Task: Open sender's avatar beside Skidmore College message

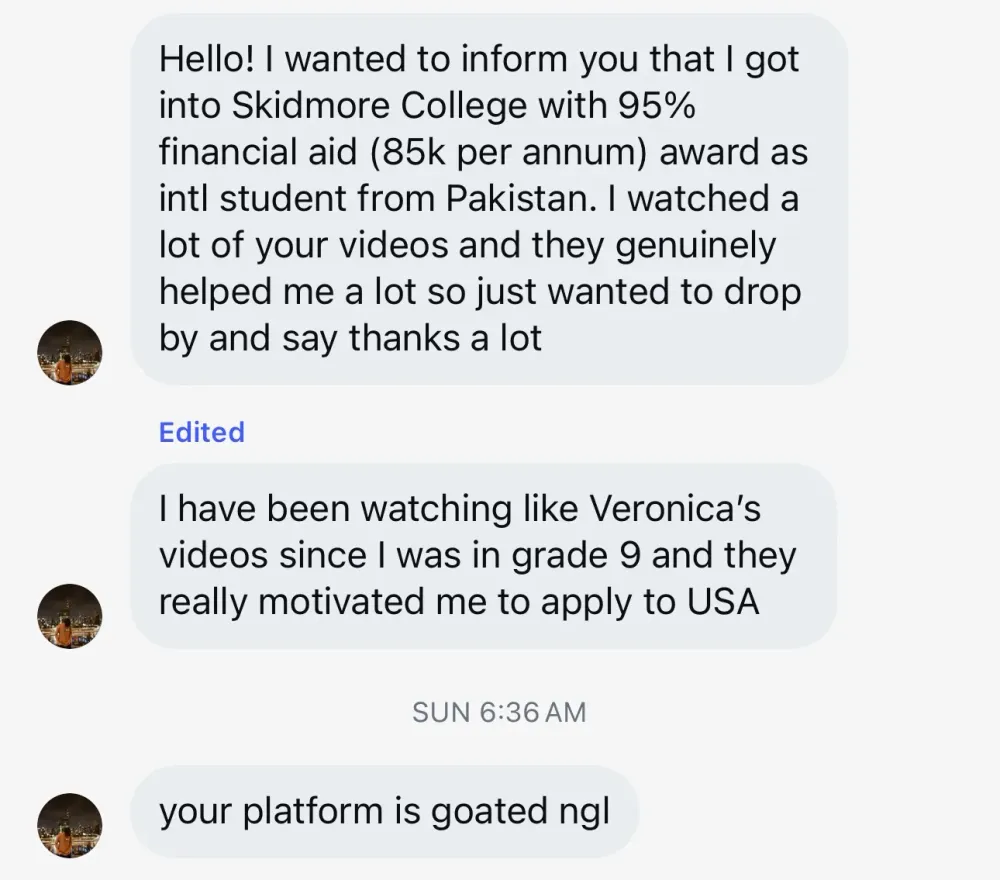Action: tap(70, 353)
